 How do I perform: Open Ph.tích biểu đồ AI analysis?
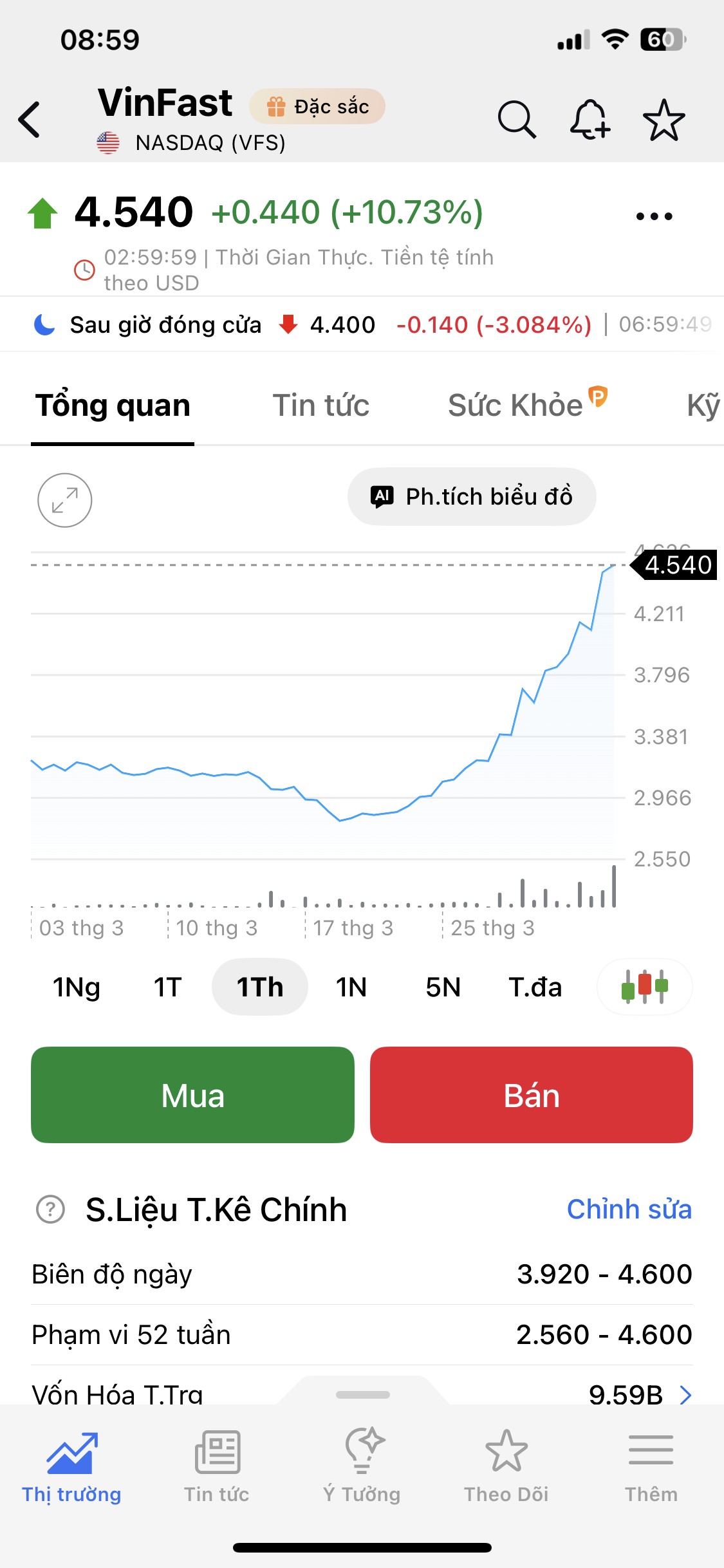pyautogui.click(x=472, y=497)
